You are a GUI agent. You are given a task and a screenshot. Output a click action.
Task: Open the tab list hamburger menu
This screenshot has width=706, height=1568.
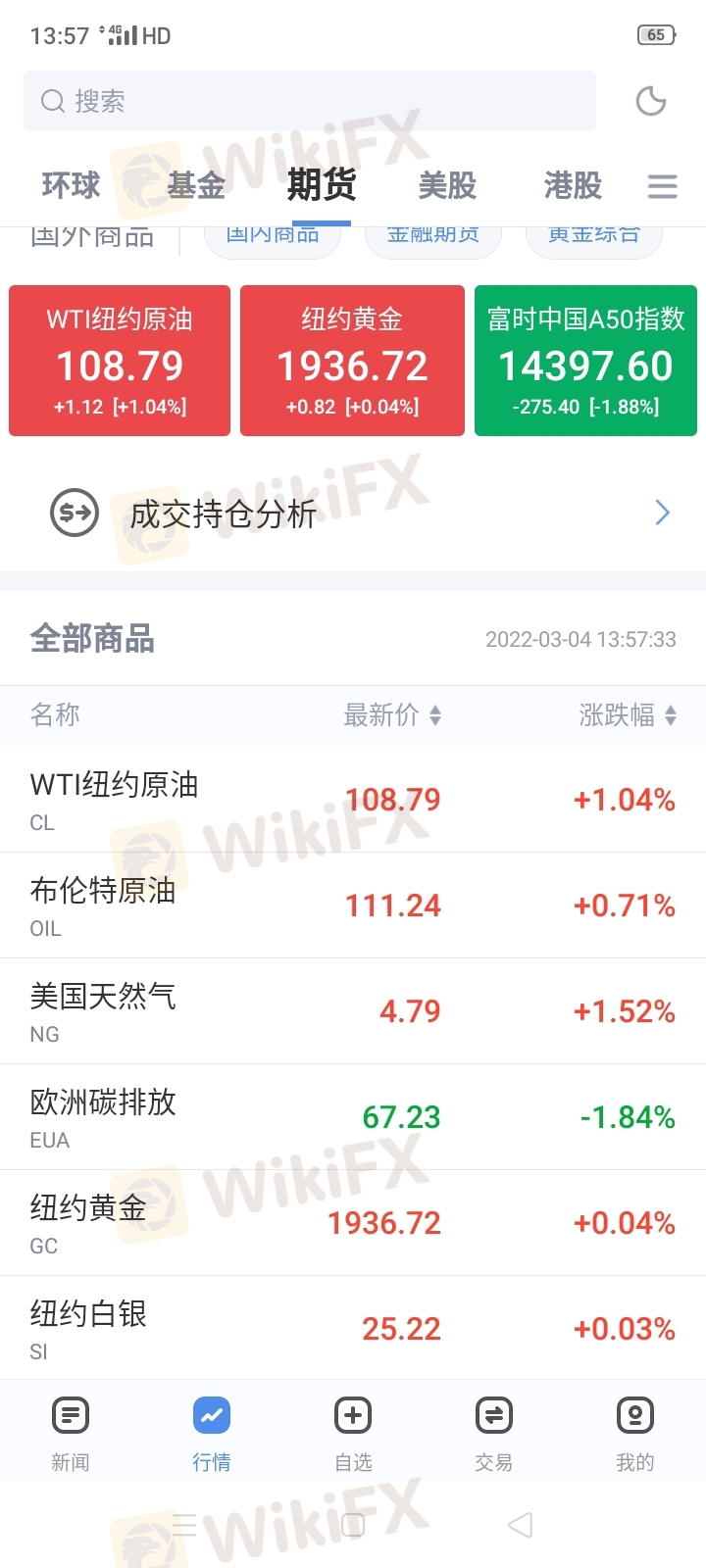pyautogui.click(x=663, y=186)
